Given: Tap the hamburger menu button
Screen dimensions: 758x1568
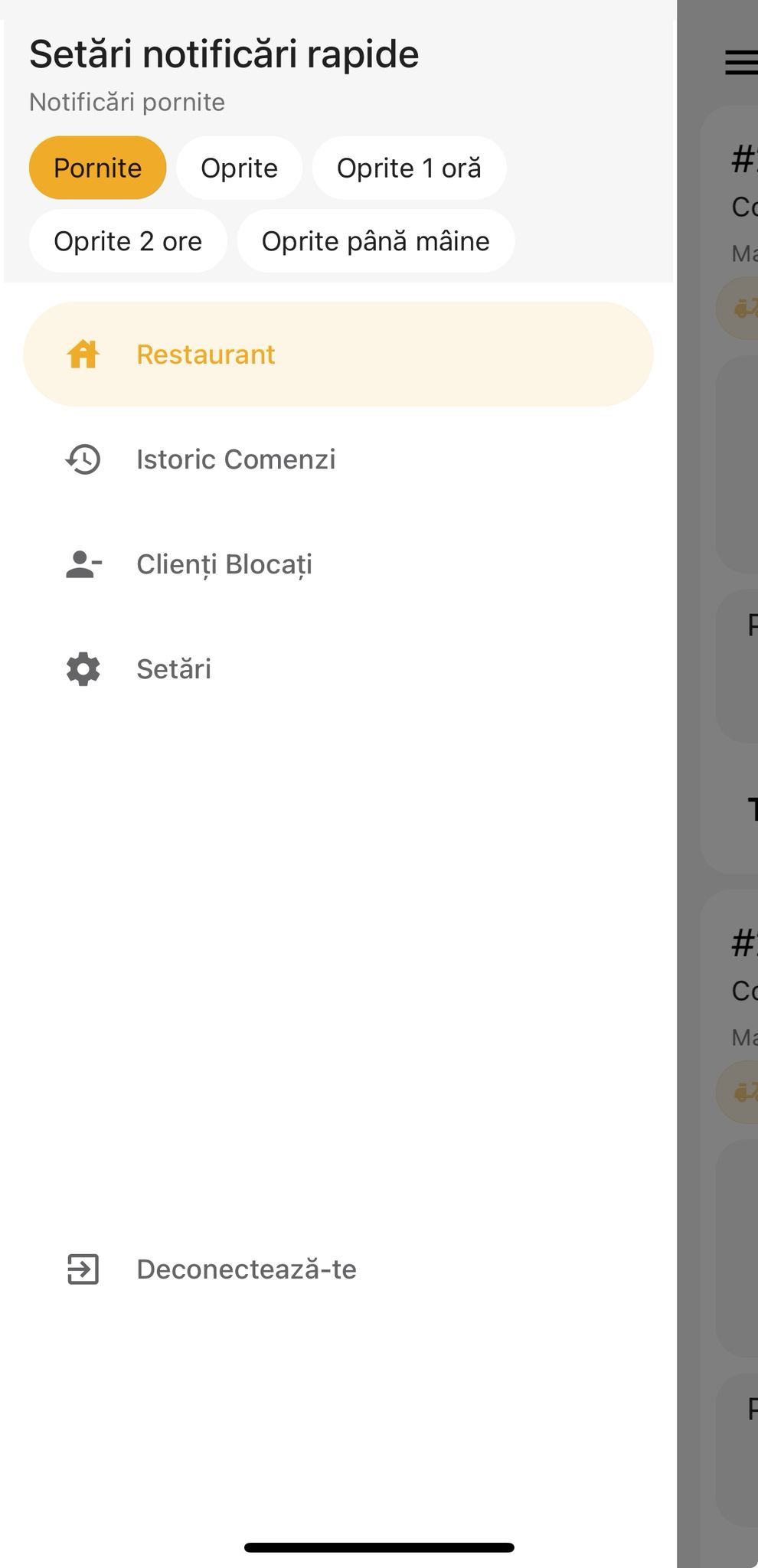Looking at the screenshot, I should point(740,63).
